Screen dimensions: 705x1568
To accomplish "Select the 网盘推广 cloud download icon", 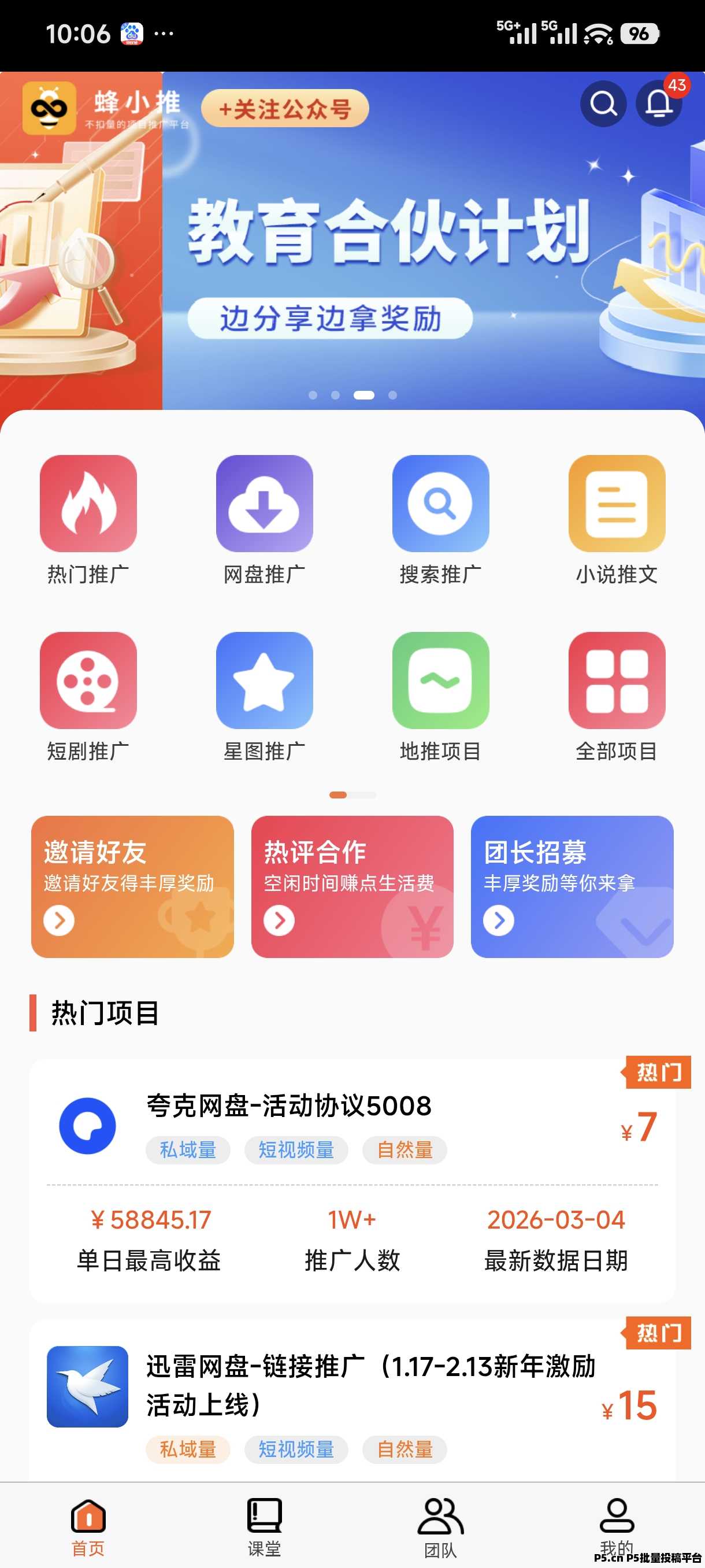I will (x=264, y=504).
